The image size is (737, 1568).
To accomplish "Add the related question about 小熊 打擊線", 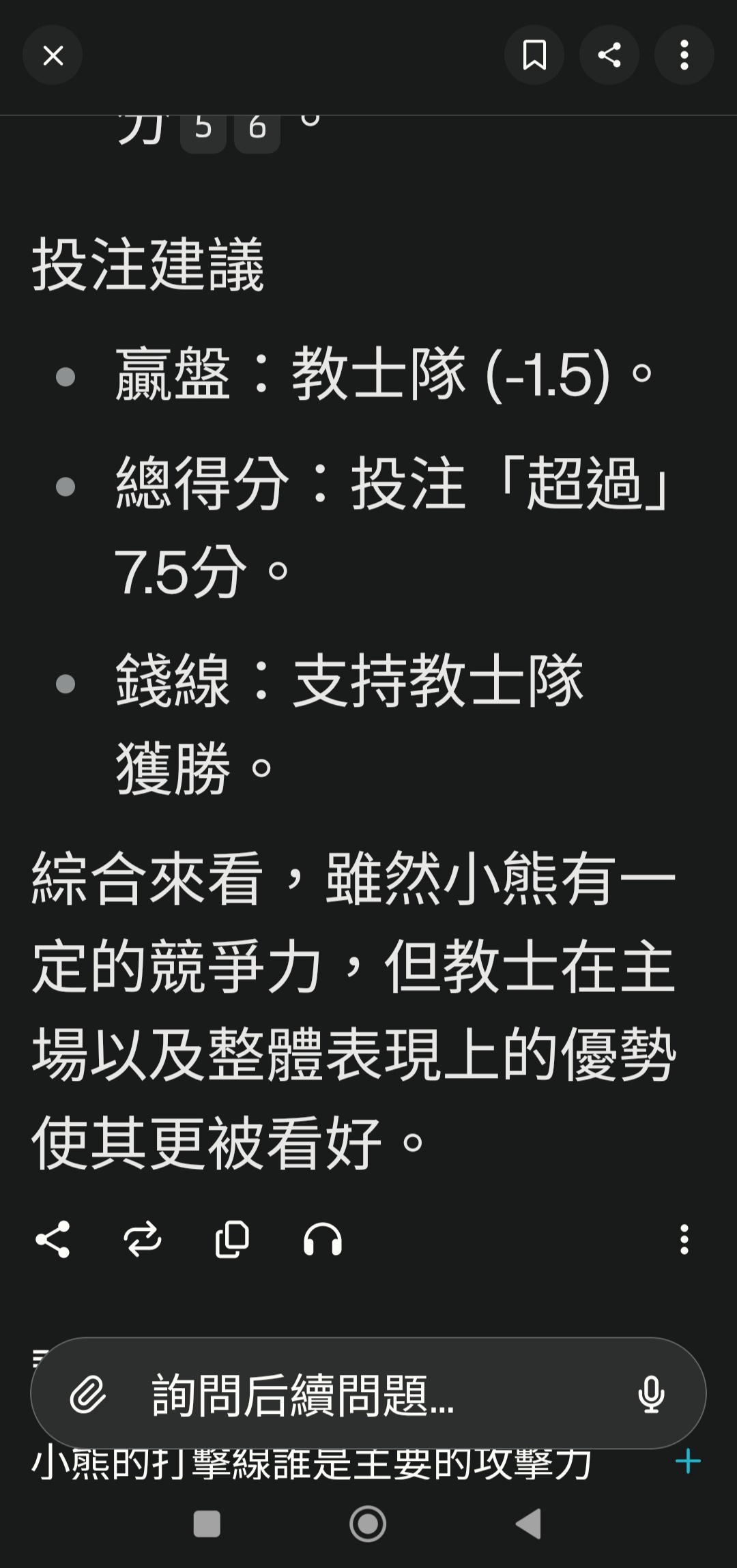I will click(688, 1462).
